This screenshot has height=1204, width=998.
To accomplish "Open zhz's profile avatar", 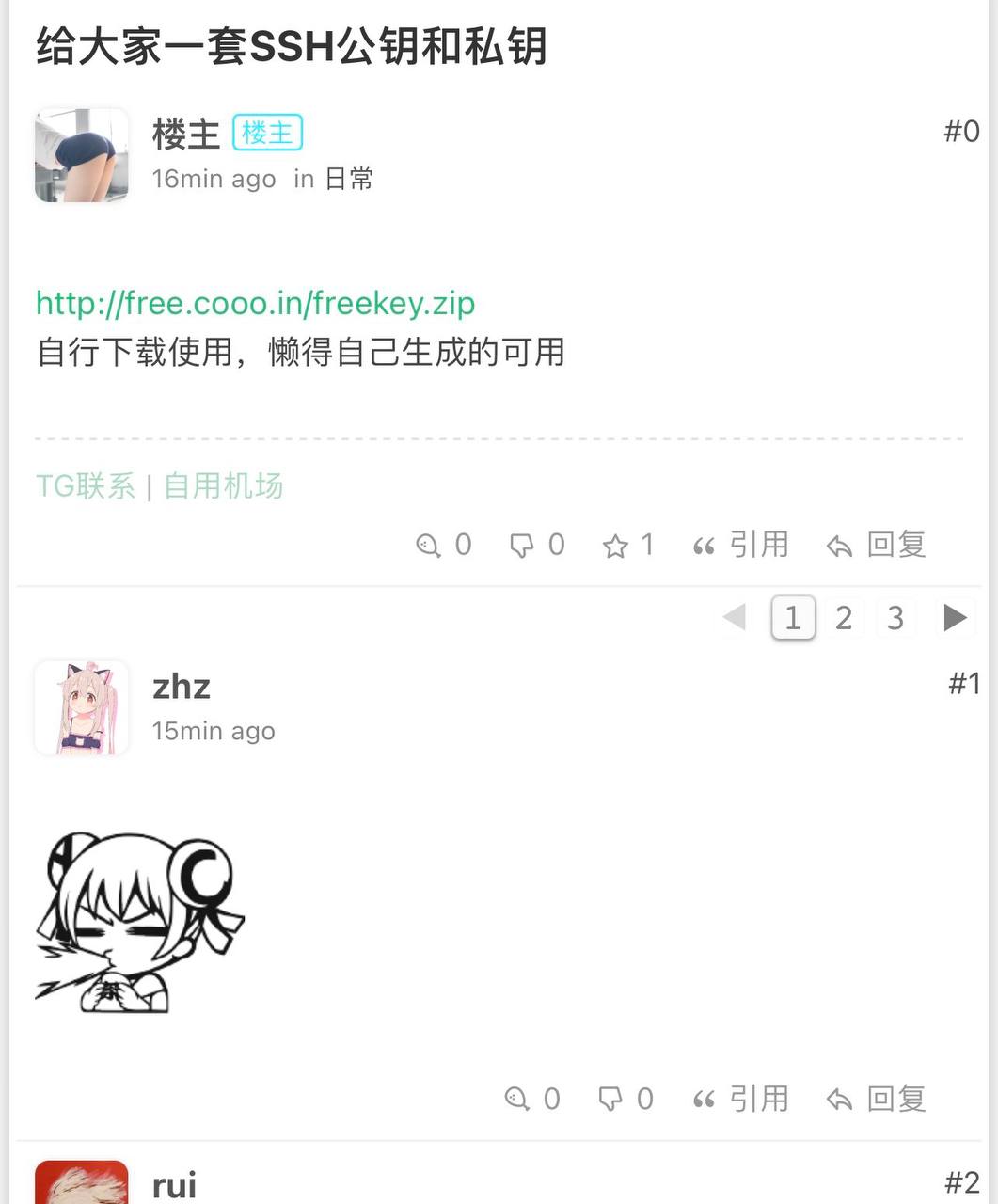I will (81, 707).
